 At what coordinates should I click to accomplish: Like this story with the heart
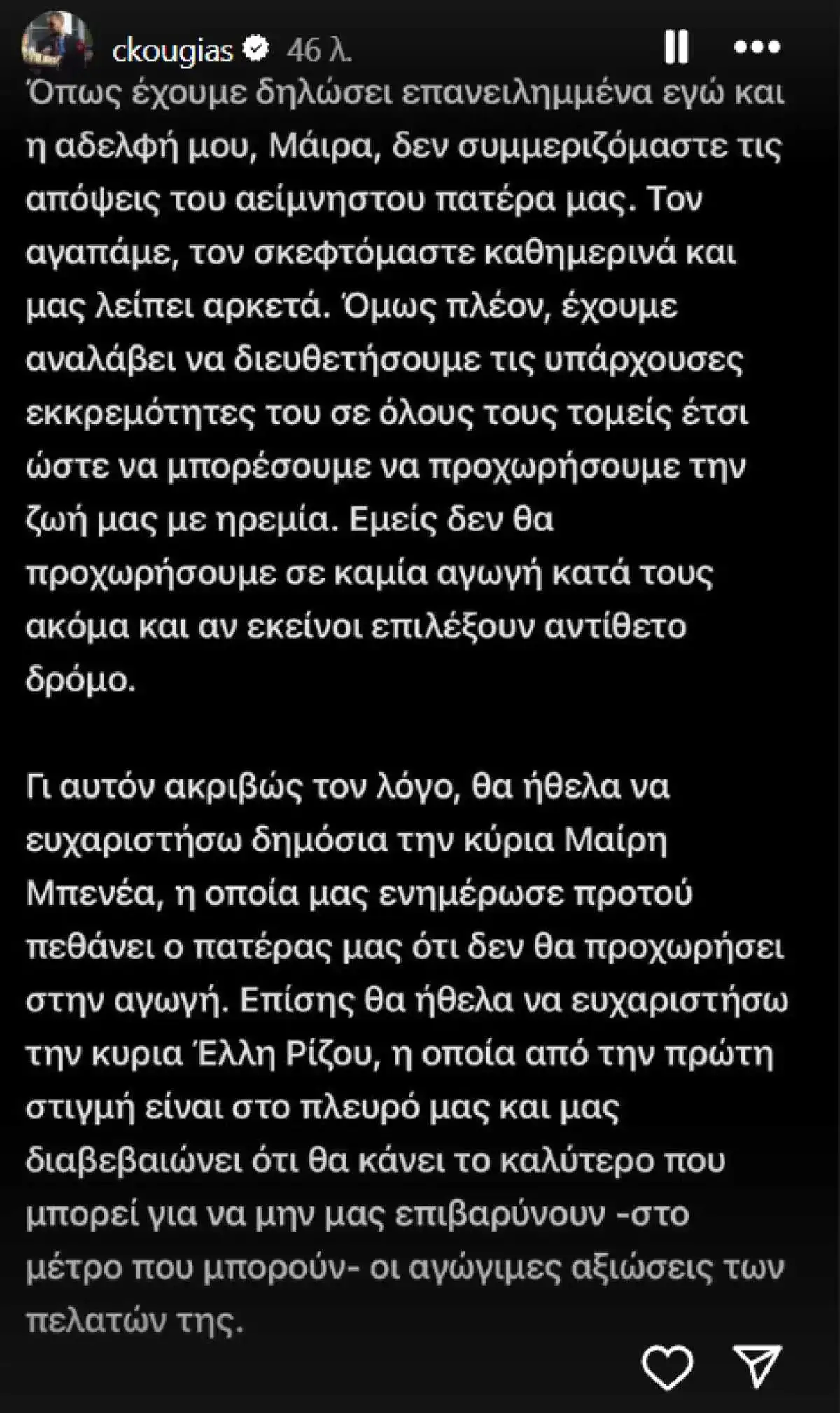point(667,1366)
